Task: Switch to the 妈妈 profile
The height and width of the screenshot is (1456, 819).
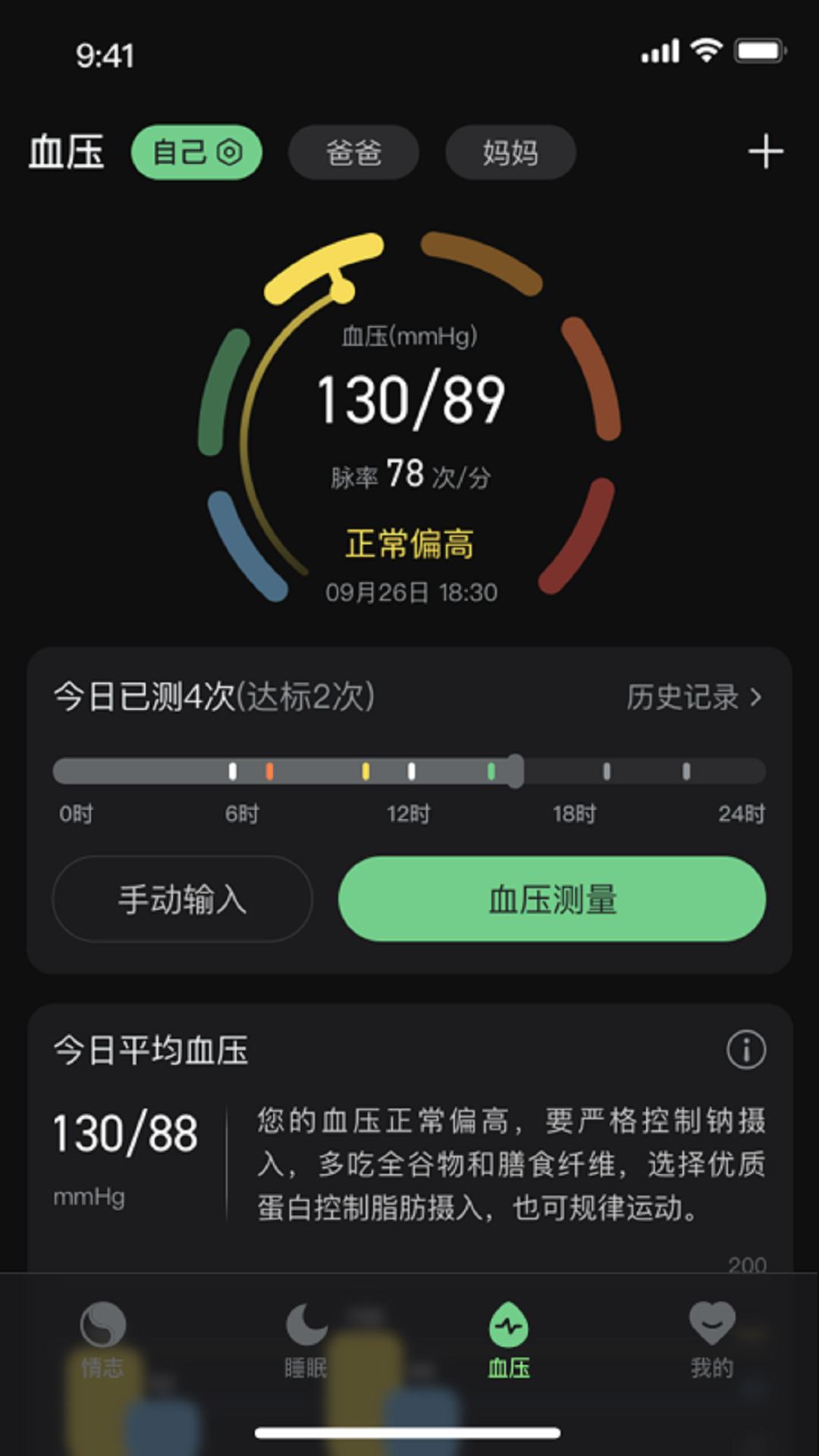Action: pos(510,152)
